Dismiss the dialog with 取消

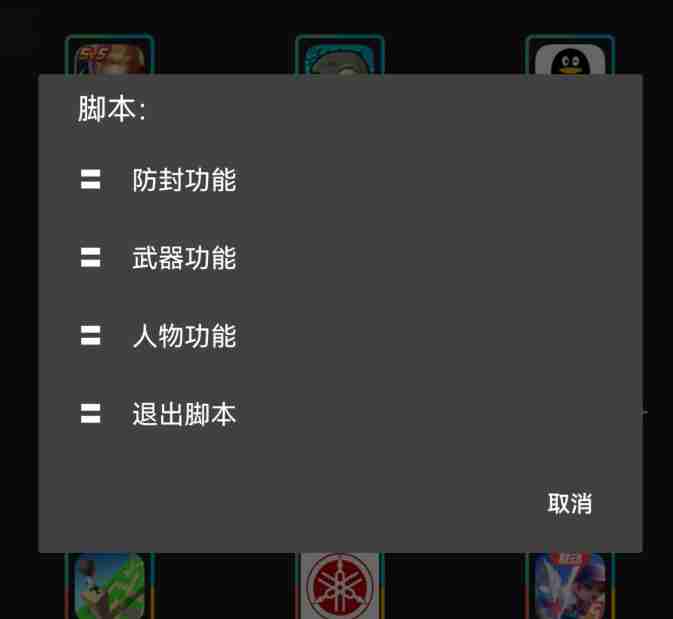(569, 504)
